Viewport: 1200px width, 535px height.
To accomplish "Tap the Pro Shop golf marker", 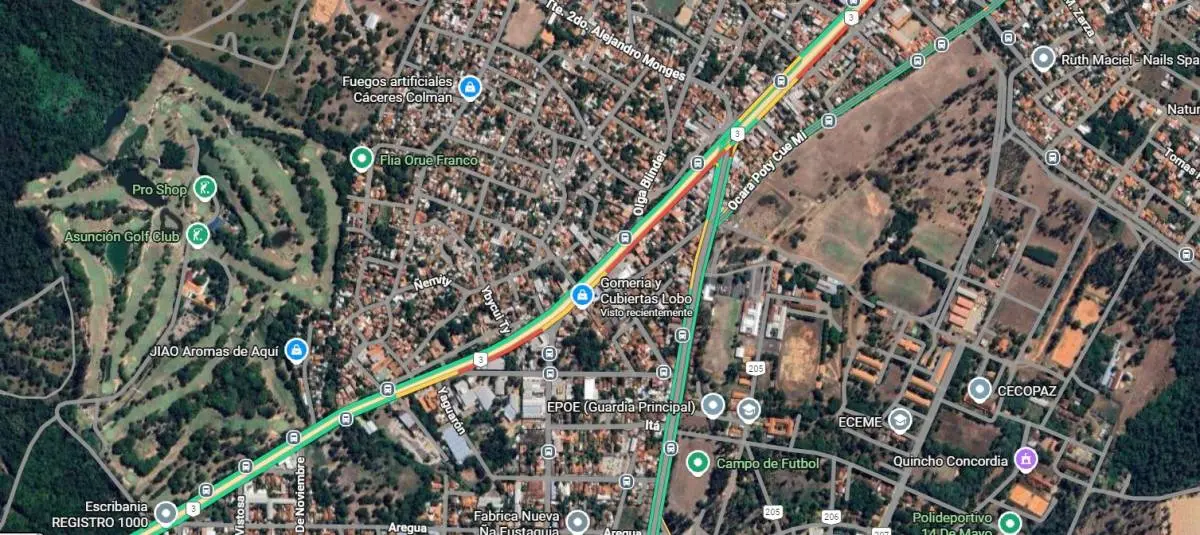I will pos(204,187).
